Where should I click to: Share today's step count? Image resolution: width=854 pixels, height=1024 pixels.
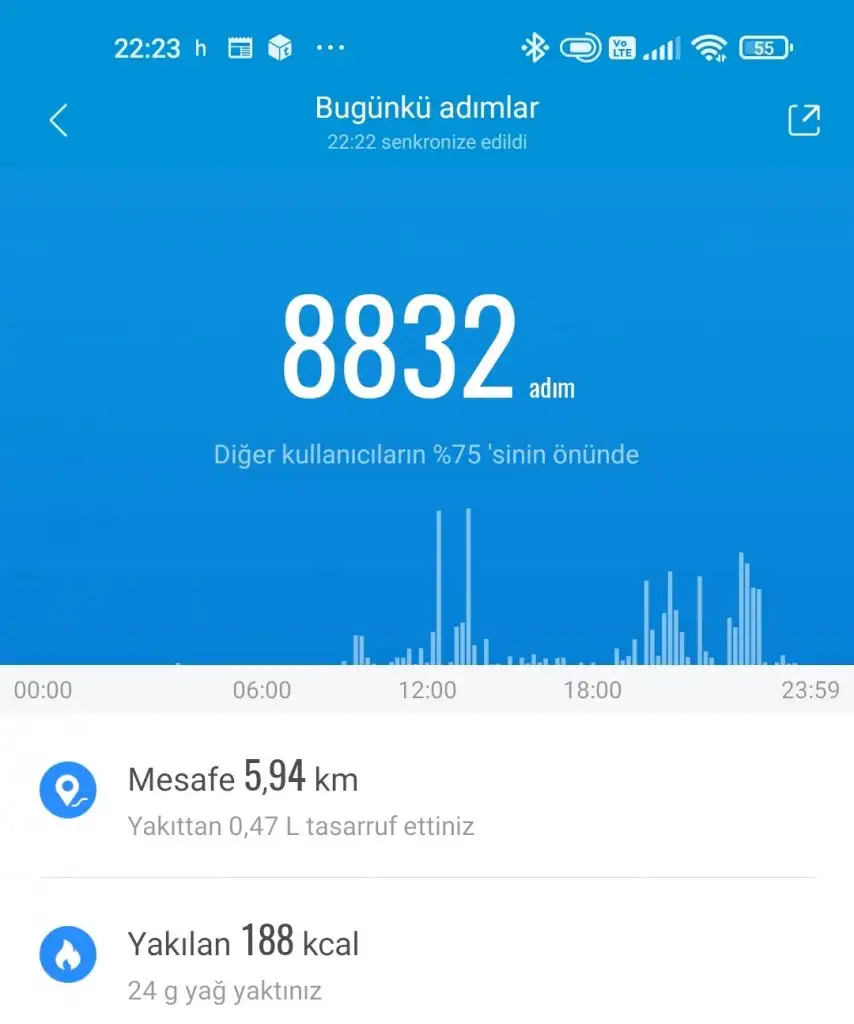804,120
